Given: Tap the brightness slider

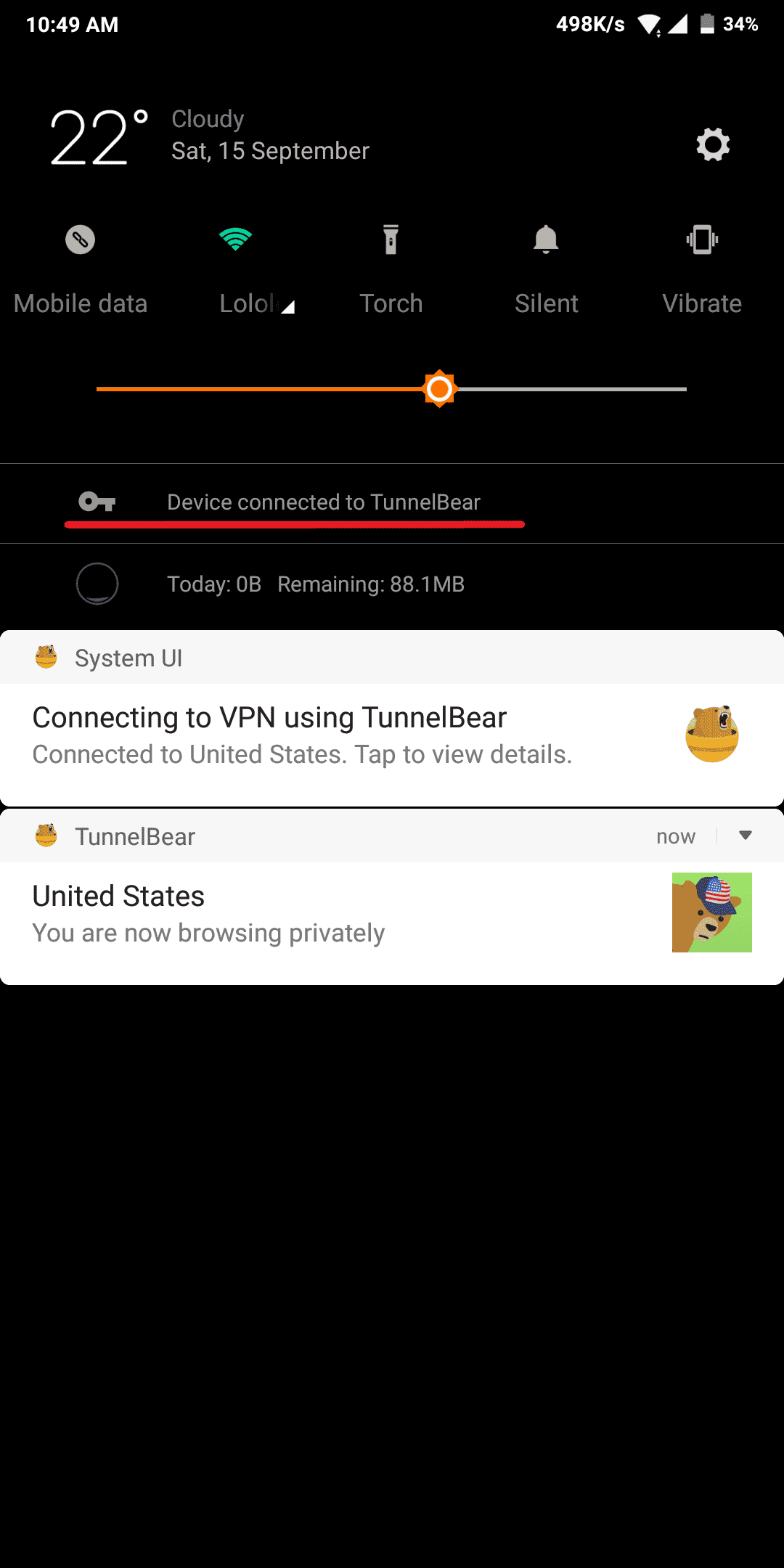Looking at the screenshot, I should click(x=391, y=389).
